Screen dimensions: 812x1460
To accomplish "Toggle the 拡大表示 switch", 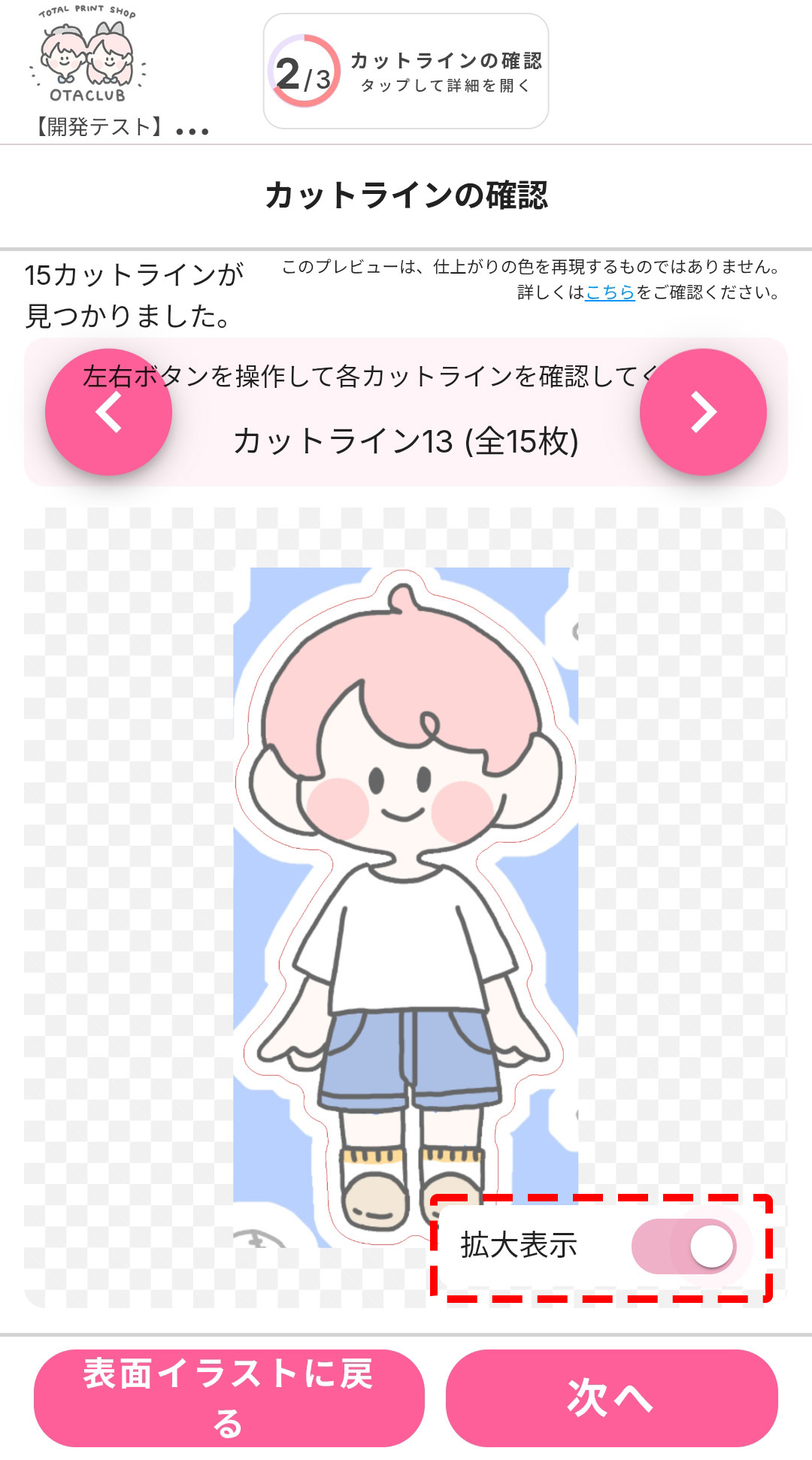I will (684, 1246).
